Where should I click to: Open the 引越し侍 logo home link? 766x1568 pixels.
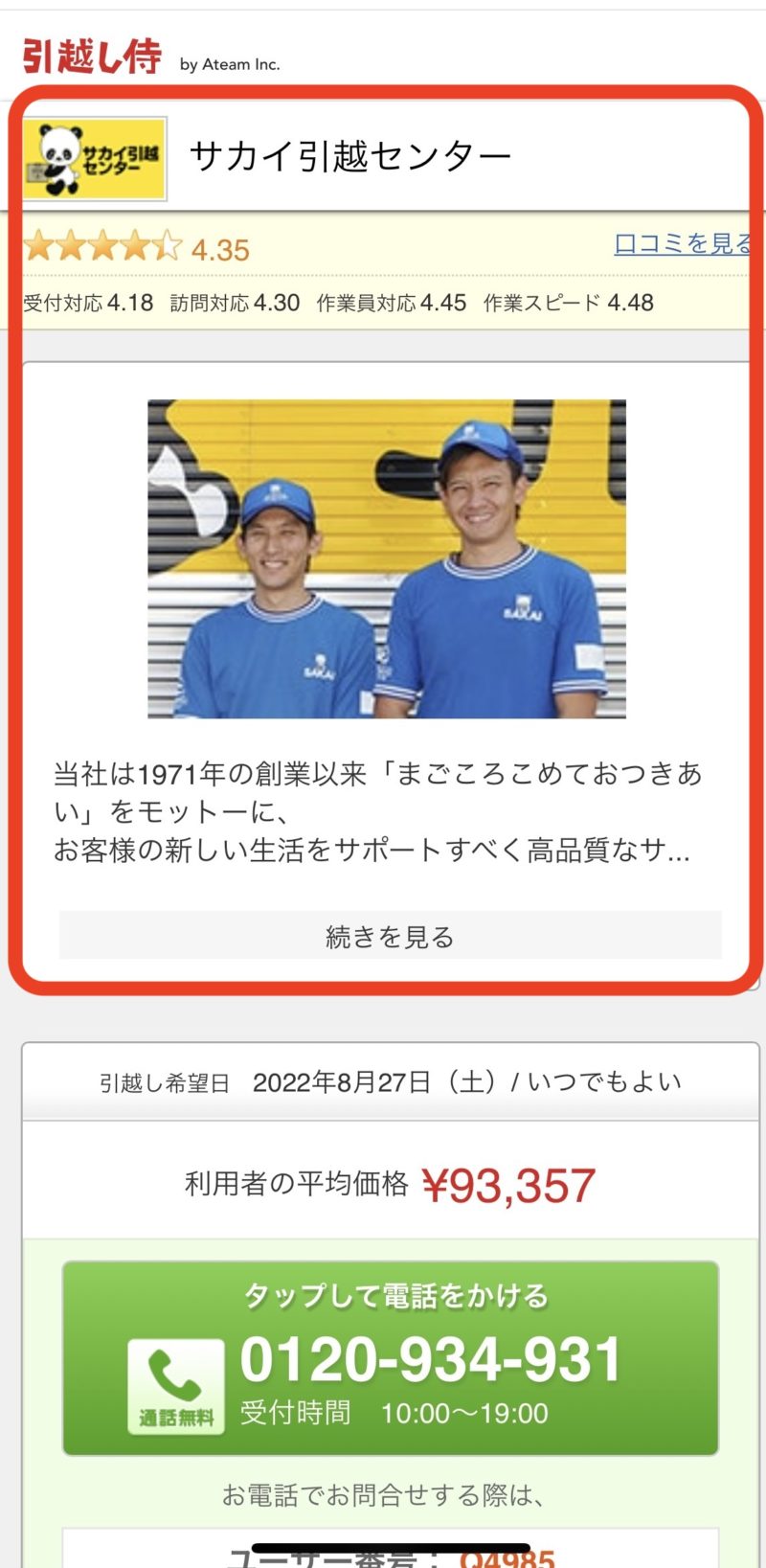pyautogui.click(x=92, y=57)
